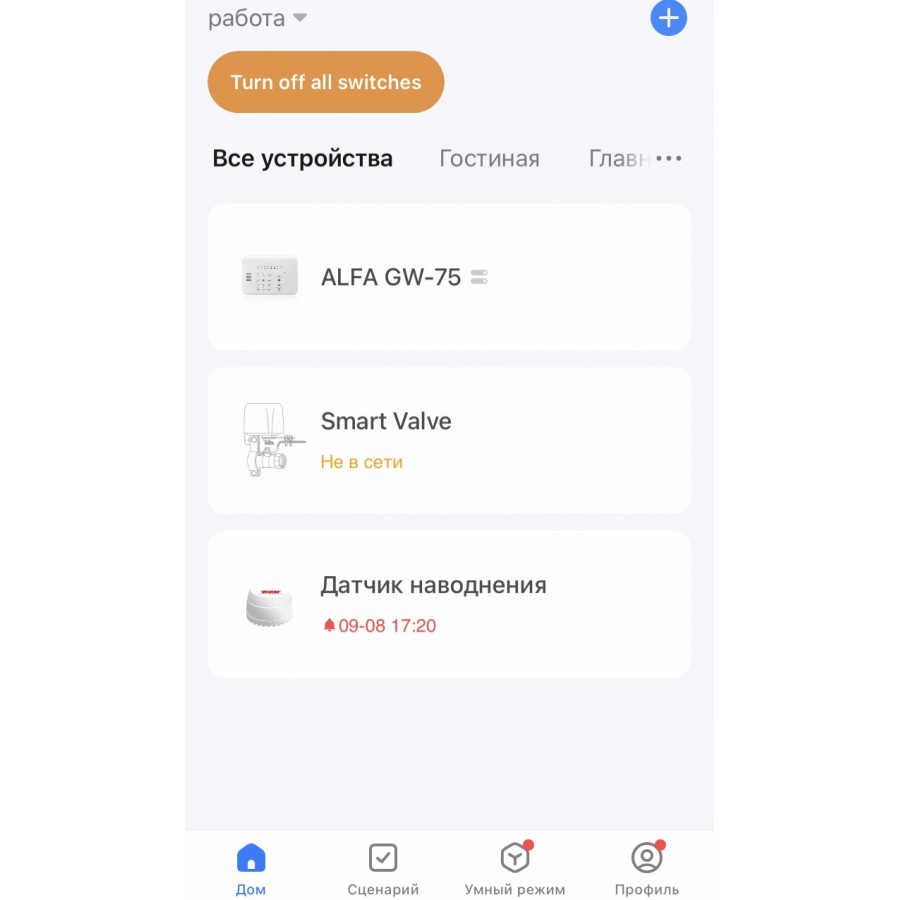Open the Датчик наводнения device card
900x900 pixels.
[x=449, y=604]
